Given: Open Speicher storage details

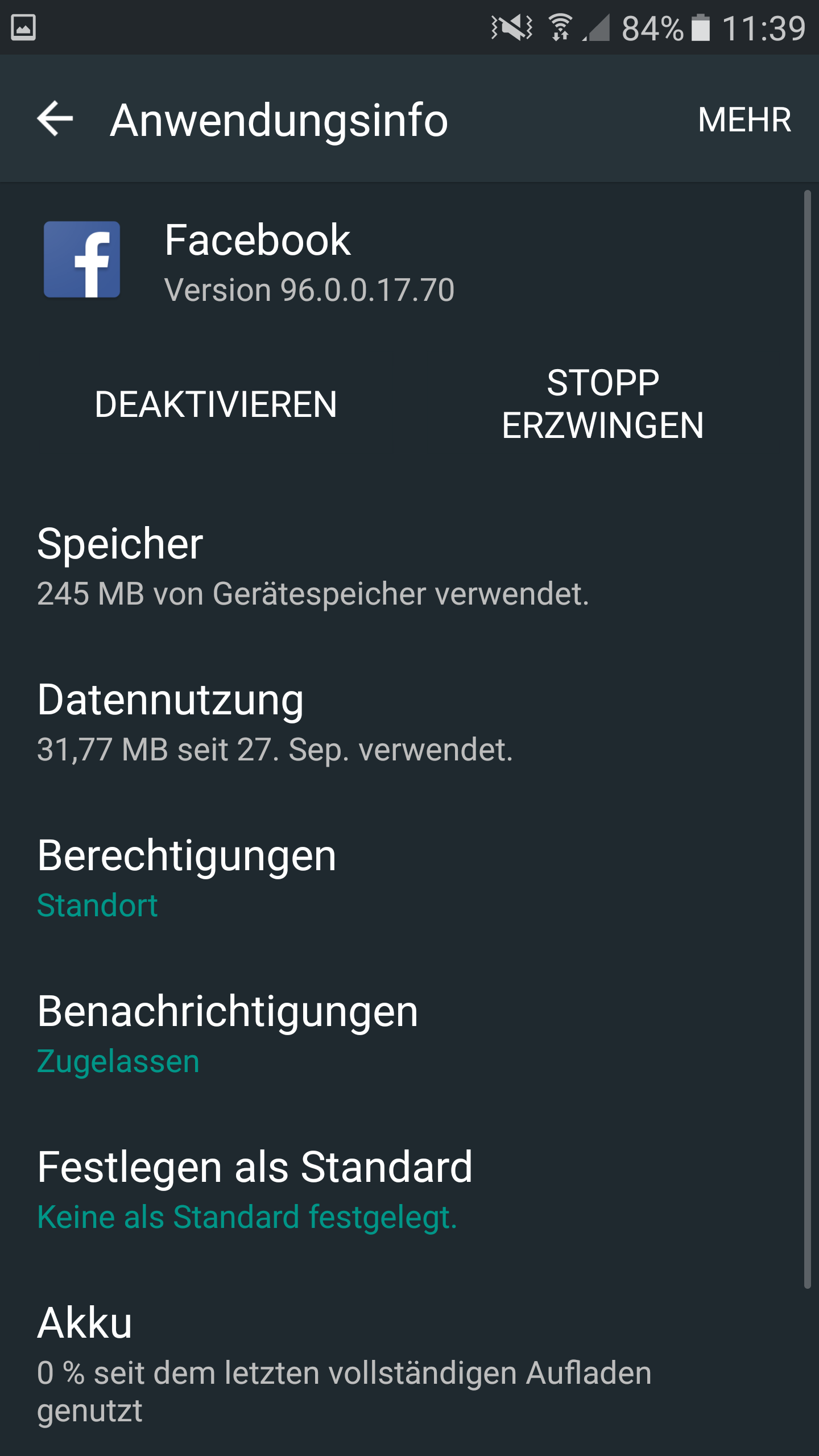Looking at the screenshot, I should tap(313, 566).
